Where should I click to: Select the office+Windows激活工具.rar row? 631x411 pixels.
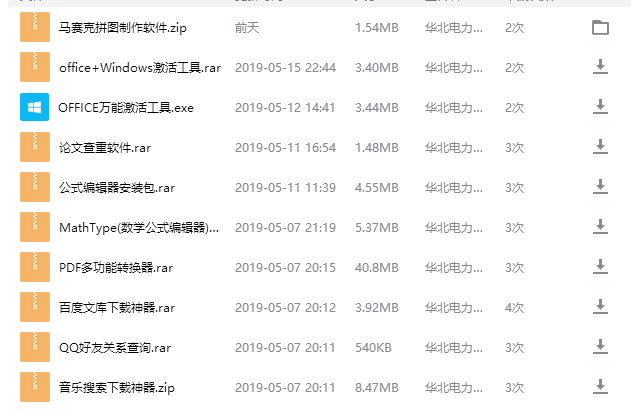pos(139,68)
